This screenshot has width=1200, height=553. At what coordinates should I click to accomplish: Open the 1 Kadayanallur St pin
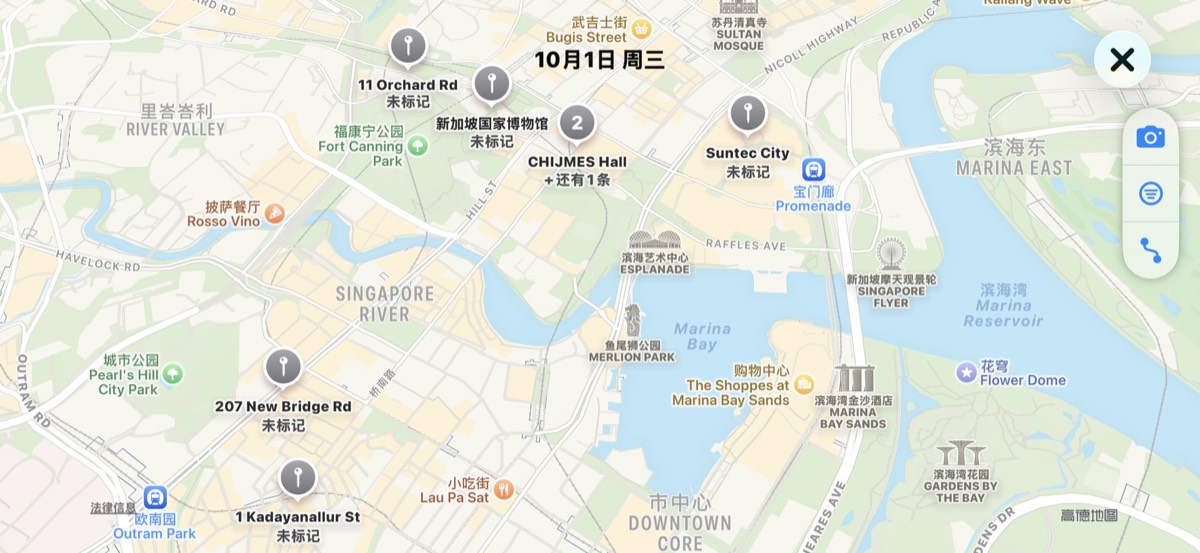tap(297, 478)
